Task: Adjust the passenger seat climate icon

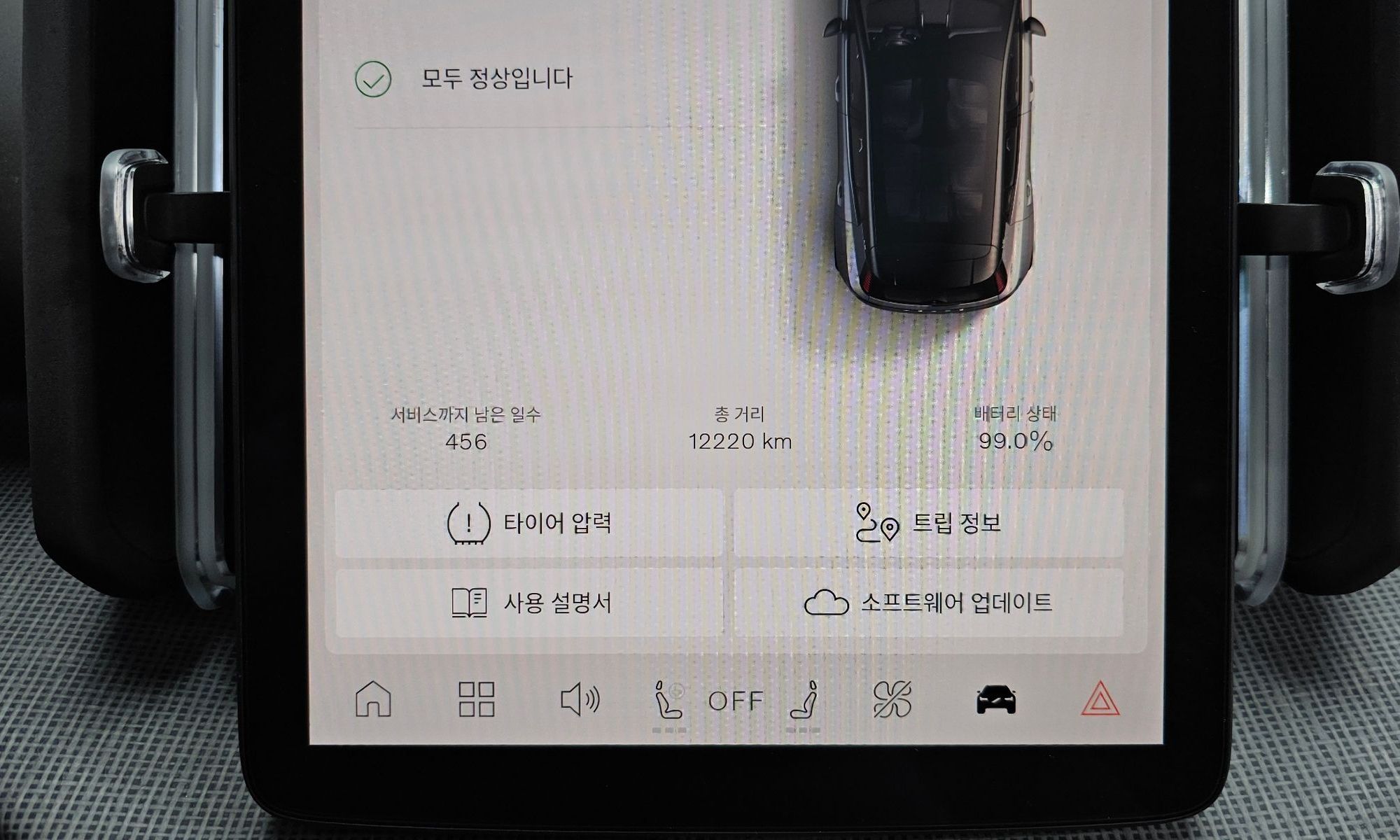Action: (804, 699)
